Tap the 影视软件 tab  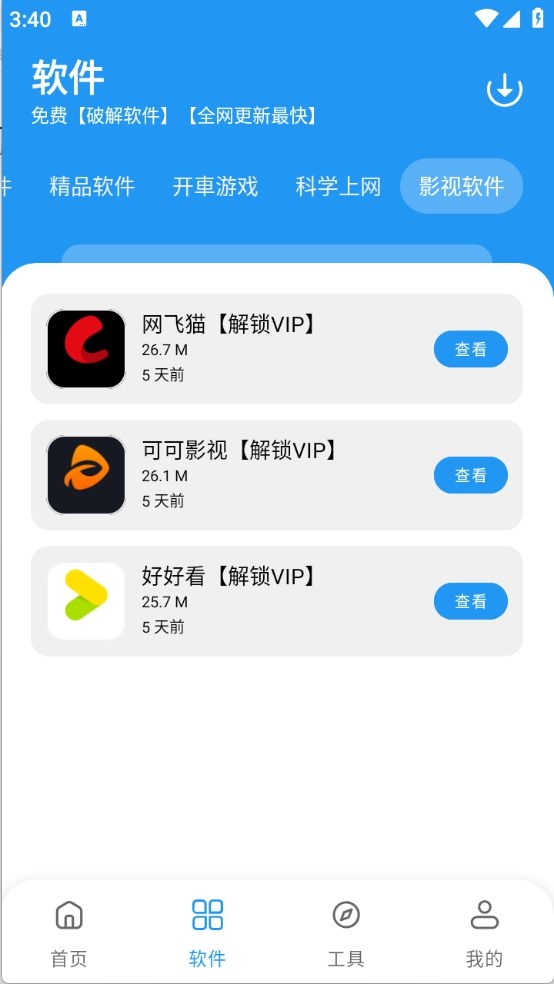point(461,186)
